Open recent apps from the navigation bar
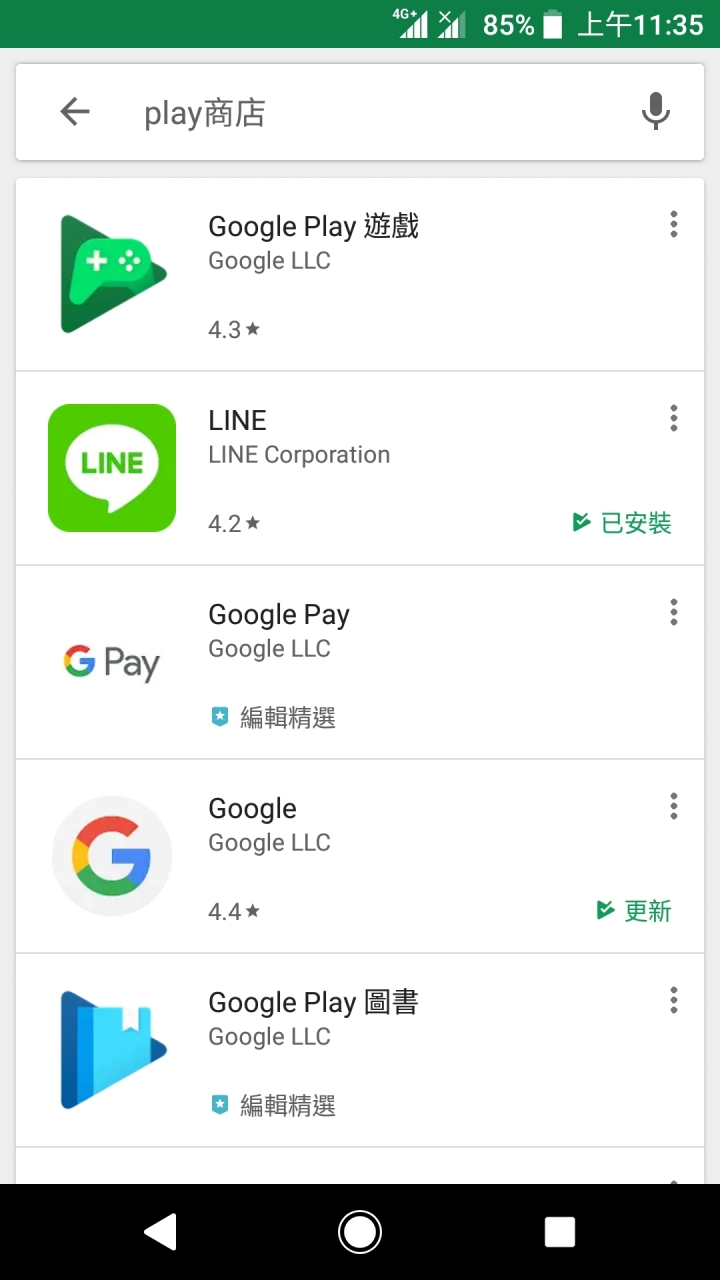The width and height of the screenshot is (720, 1280). [x=560, y=1232]
